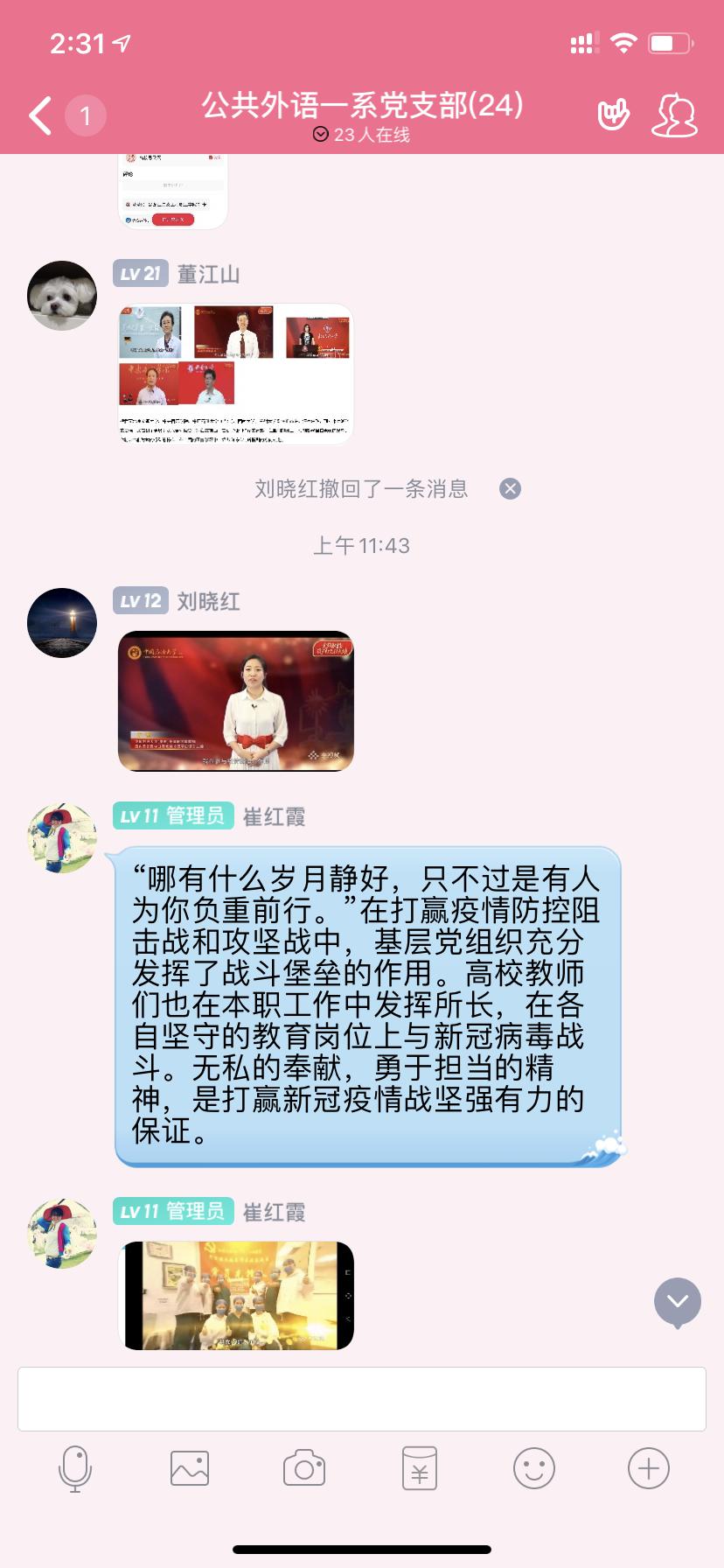View 刘晓红's lighthouse avatar profile
This screenshot has width=724, height=1568.
point(62,623)
